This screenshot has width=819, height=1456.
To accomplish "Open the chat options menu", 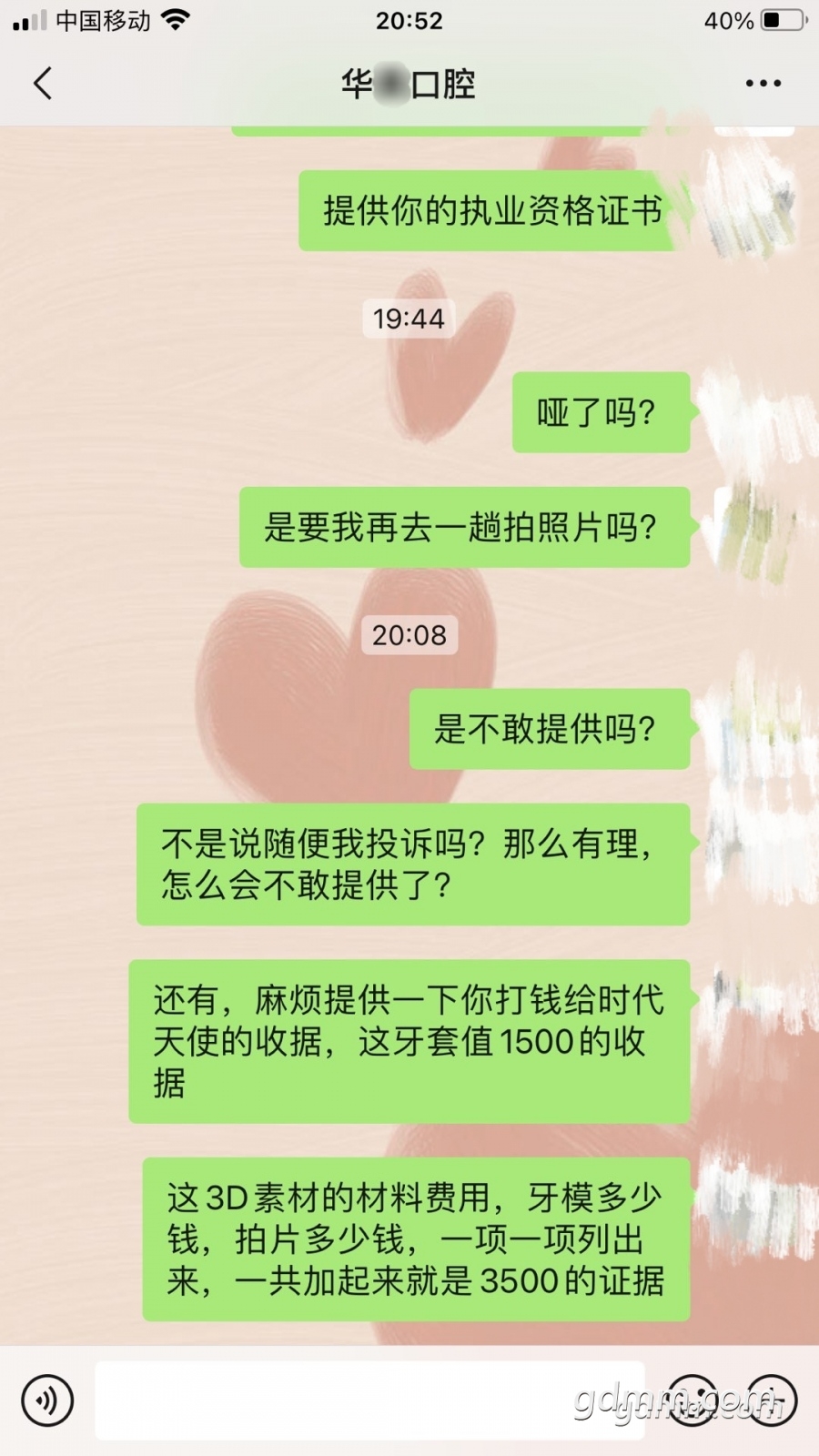I will (763, 83).
